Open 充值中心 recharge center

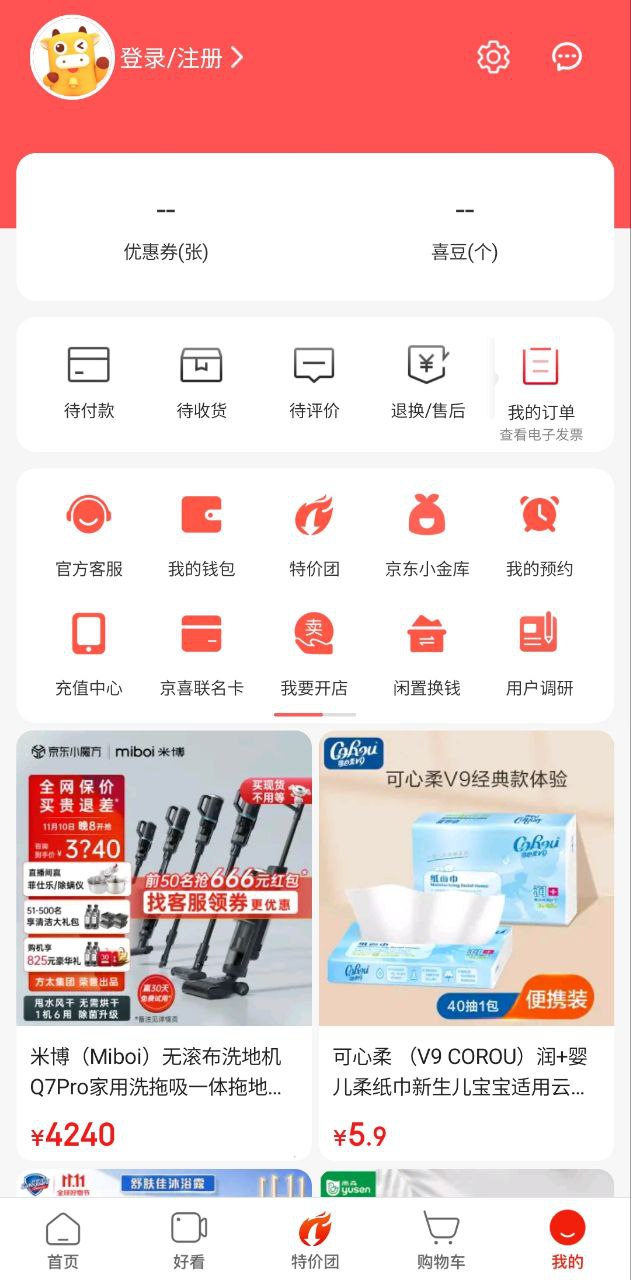coord(89,656)
